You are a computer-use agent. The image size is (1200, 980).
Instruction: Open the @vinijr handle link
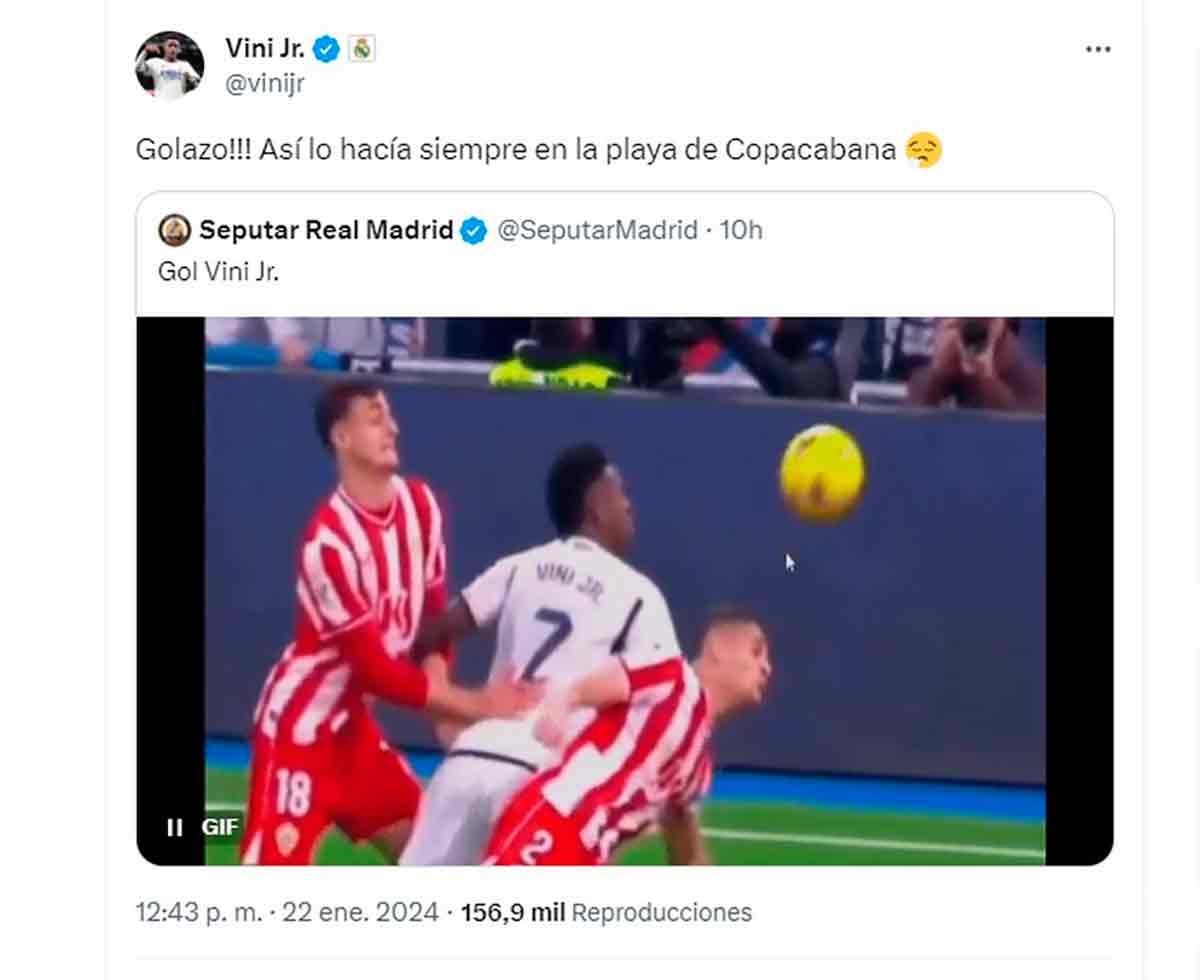coord(264,84)
